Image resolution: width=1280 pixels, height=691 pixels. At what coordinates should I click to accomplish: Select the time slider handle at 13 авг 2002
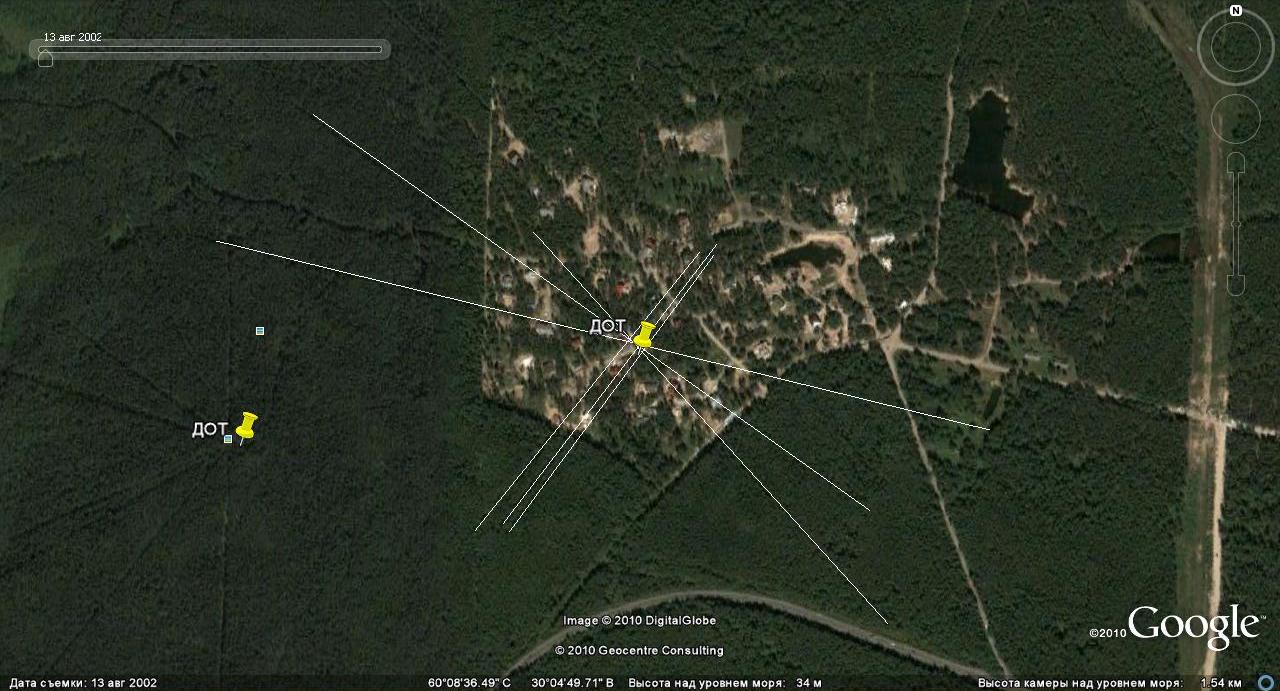45,59
